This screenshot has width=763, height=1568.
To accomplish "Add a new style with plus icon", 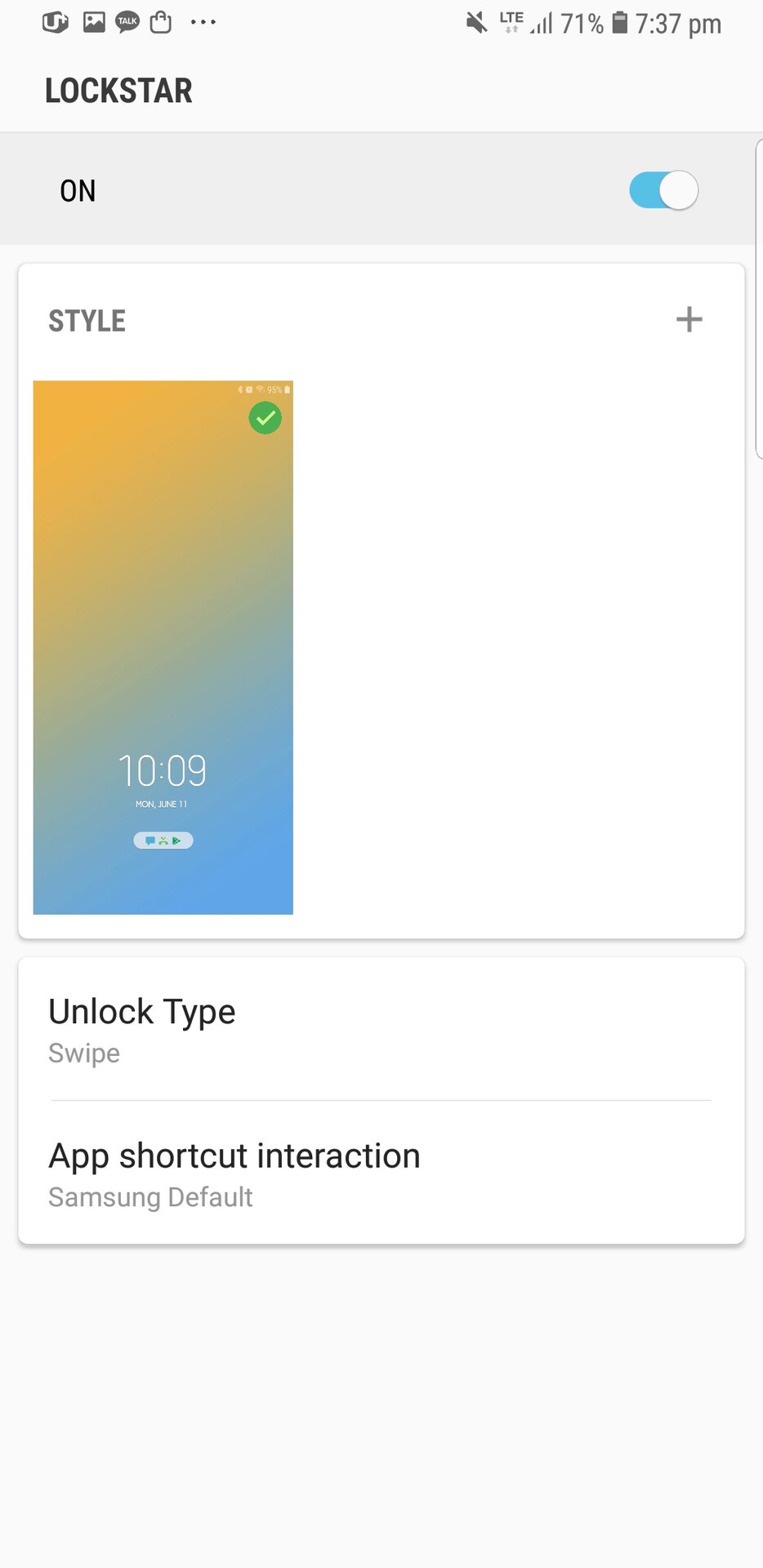I will tap(689, 319).
